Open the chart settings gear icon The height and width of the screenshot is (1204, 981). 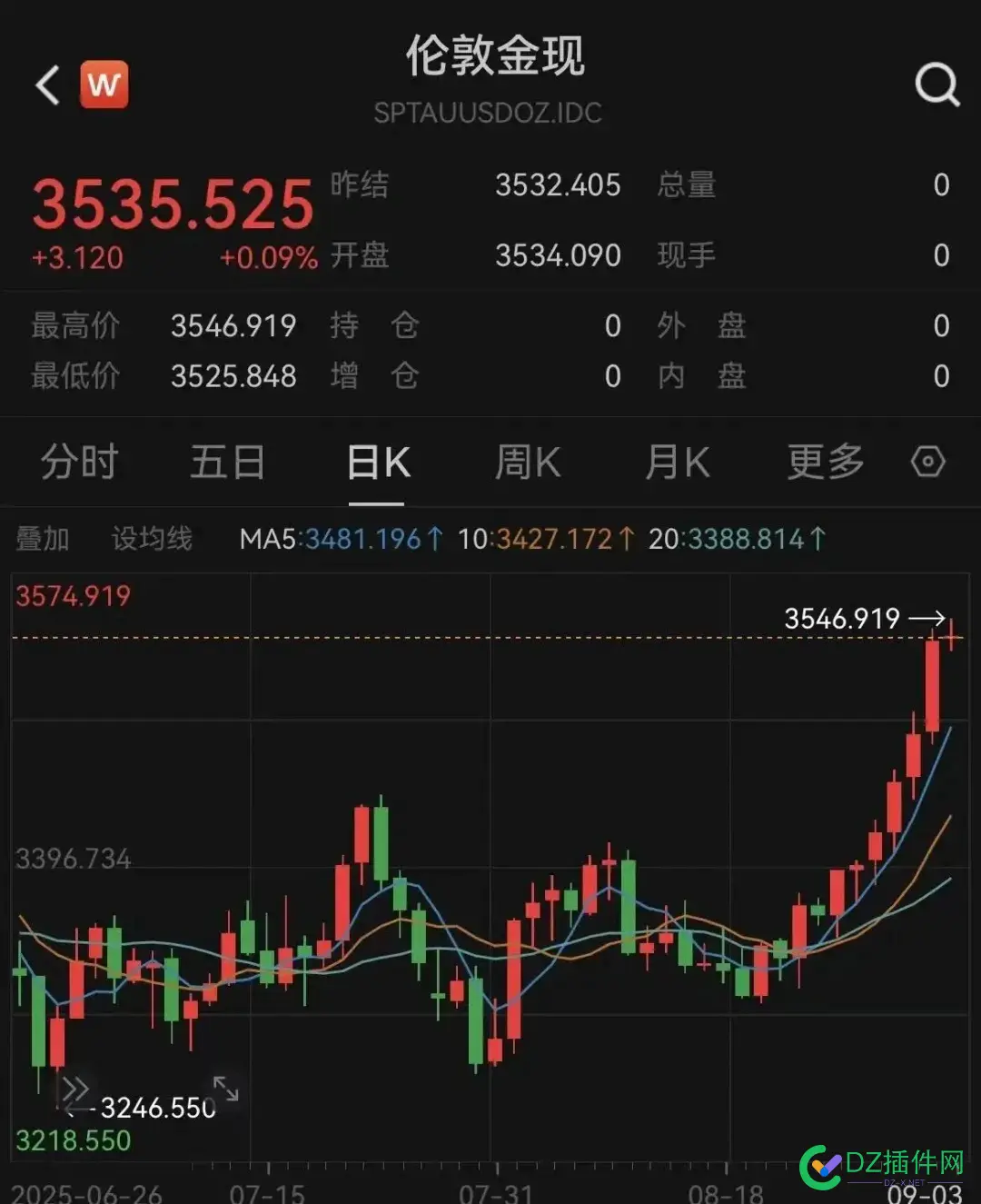927,462
